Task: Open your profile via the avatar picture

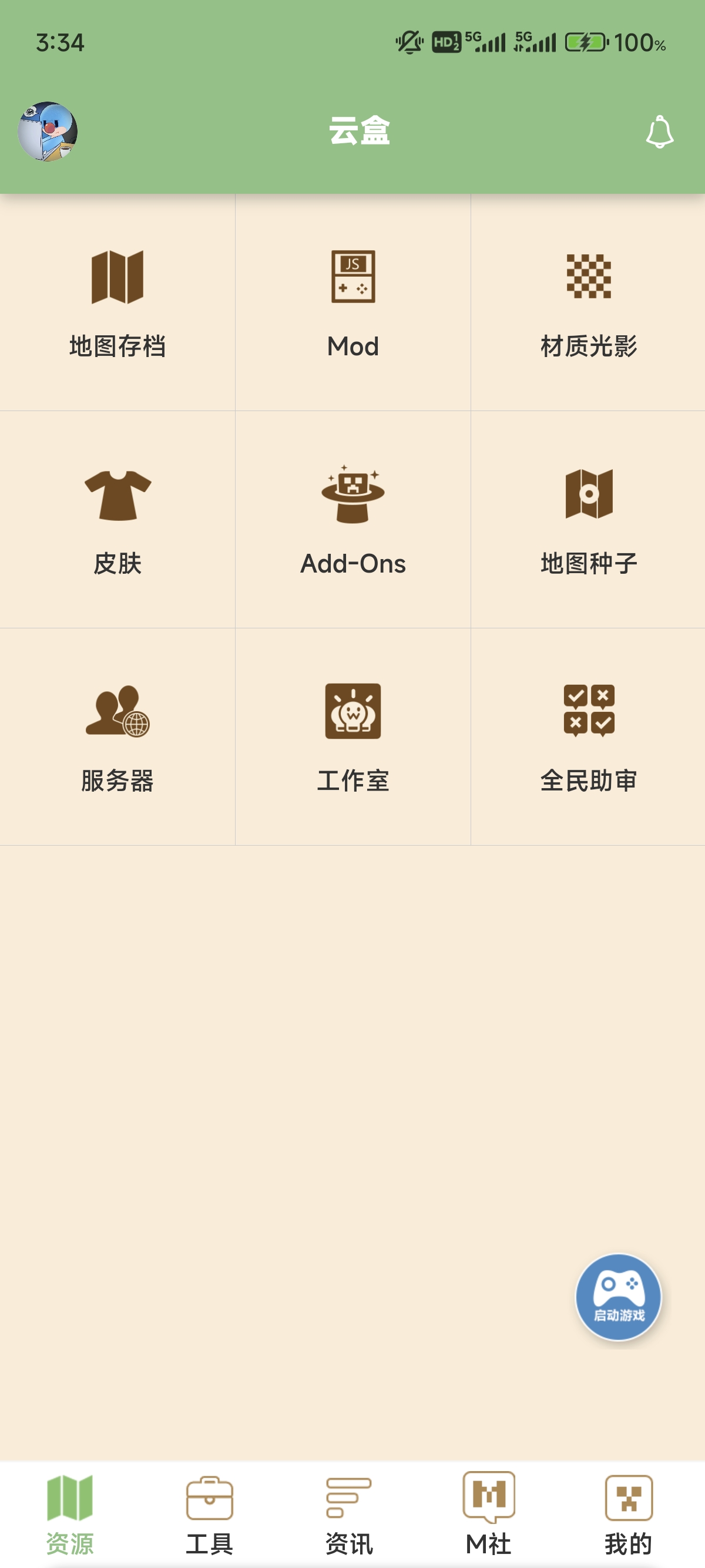Action: (x=48, y=130)
